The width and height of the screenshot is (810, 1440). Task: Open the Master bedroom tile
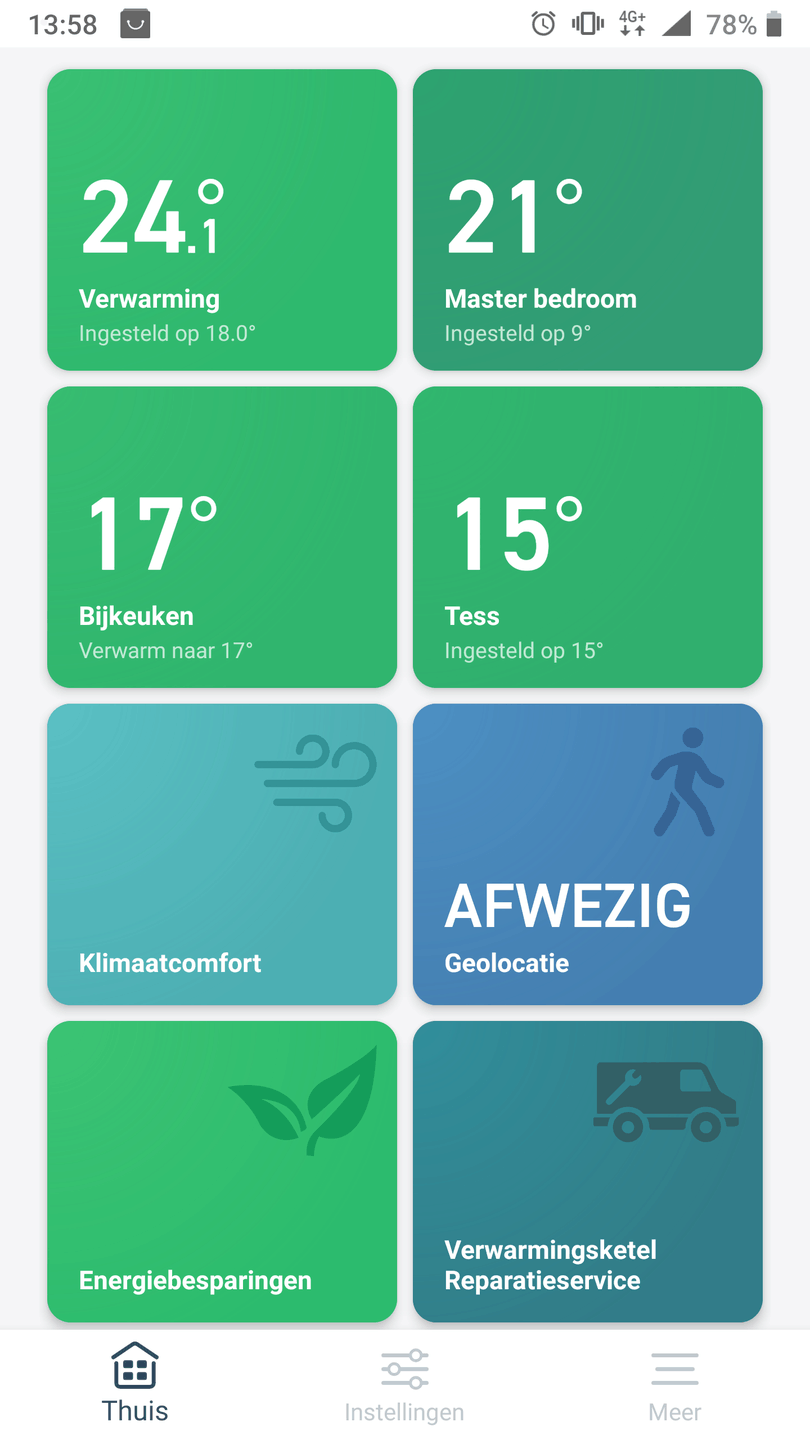pyautogui.click(x=588, y=220)
